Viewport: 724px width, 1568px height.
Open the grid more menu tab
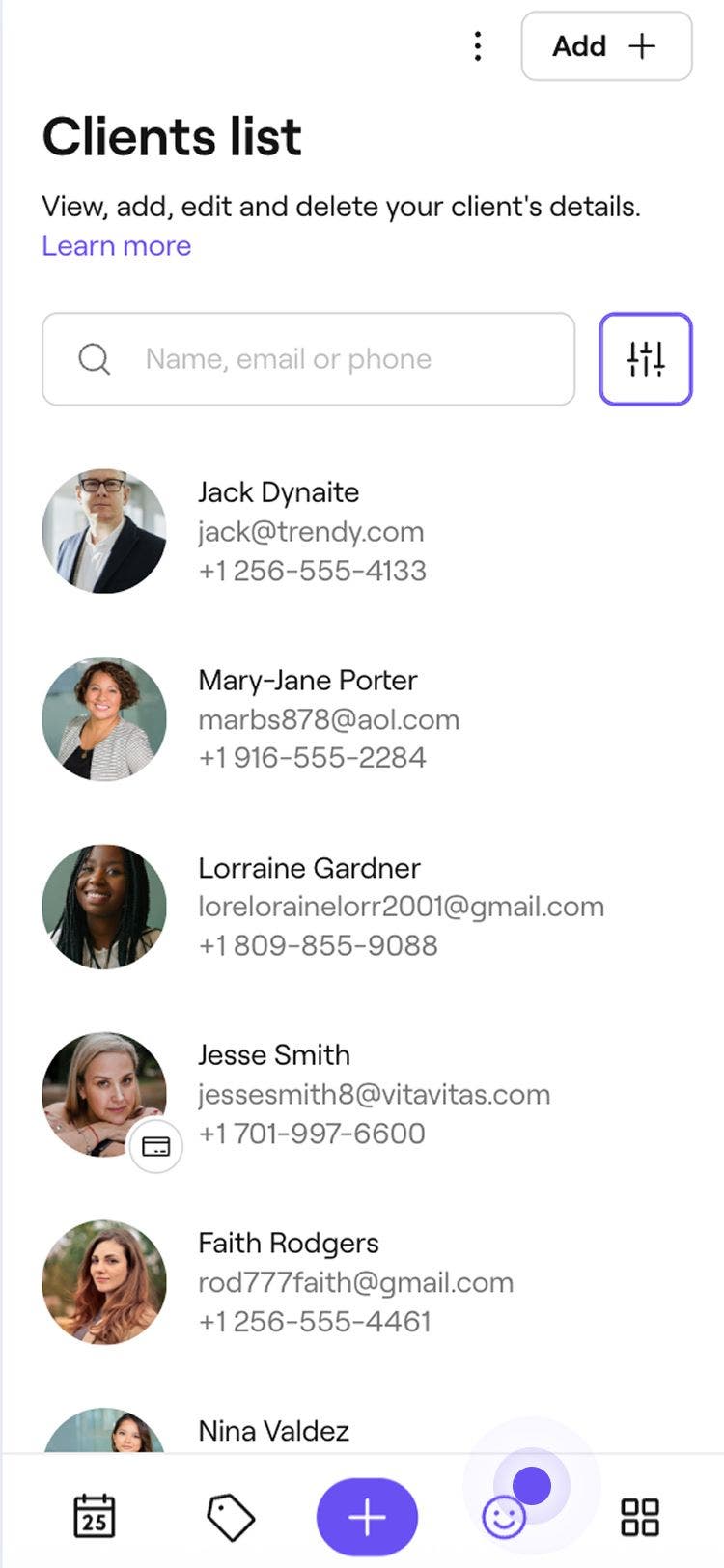[x=639, y=1517]
